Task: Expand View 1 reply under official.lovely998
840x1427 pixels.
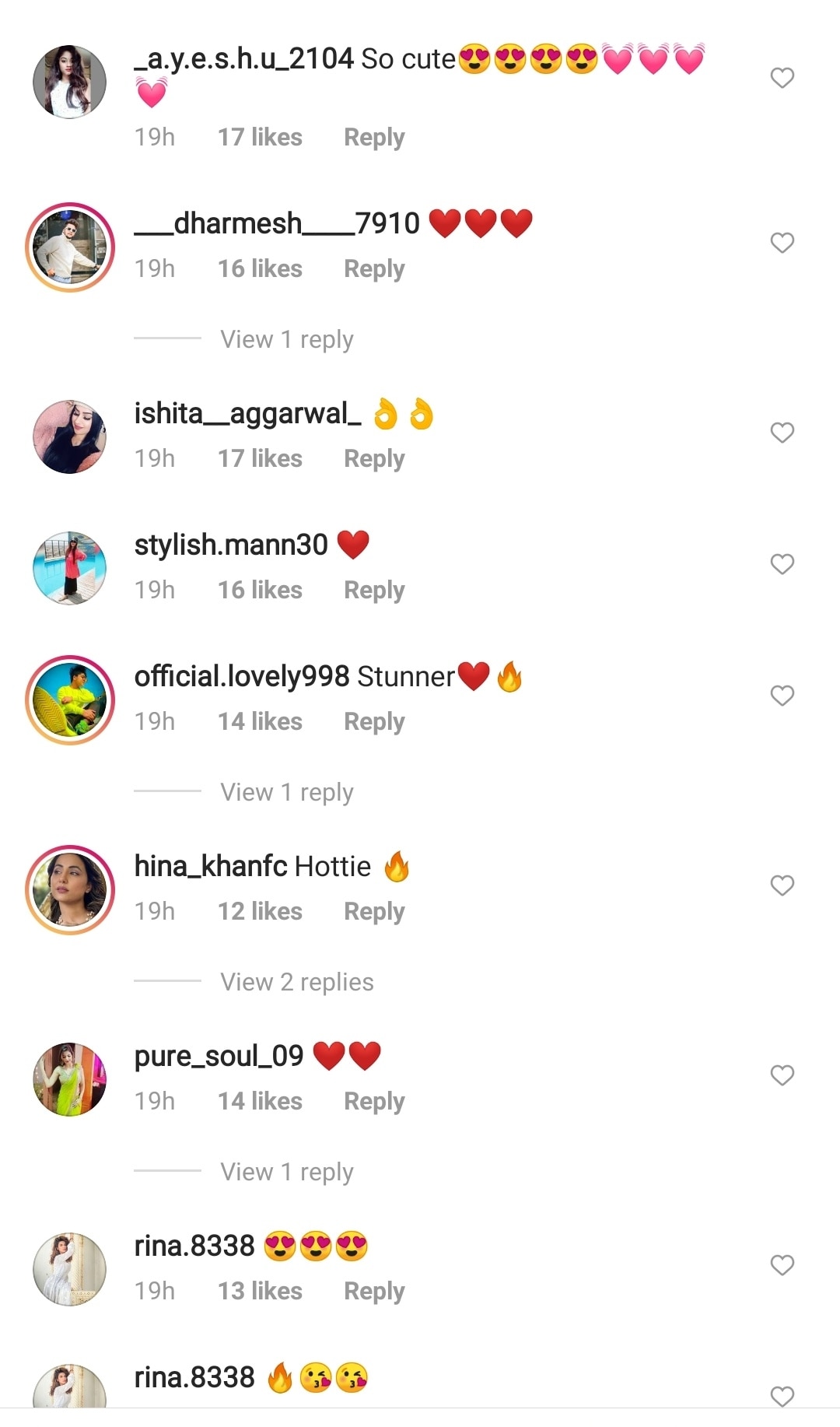Action: (x=286, y=792)
